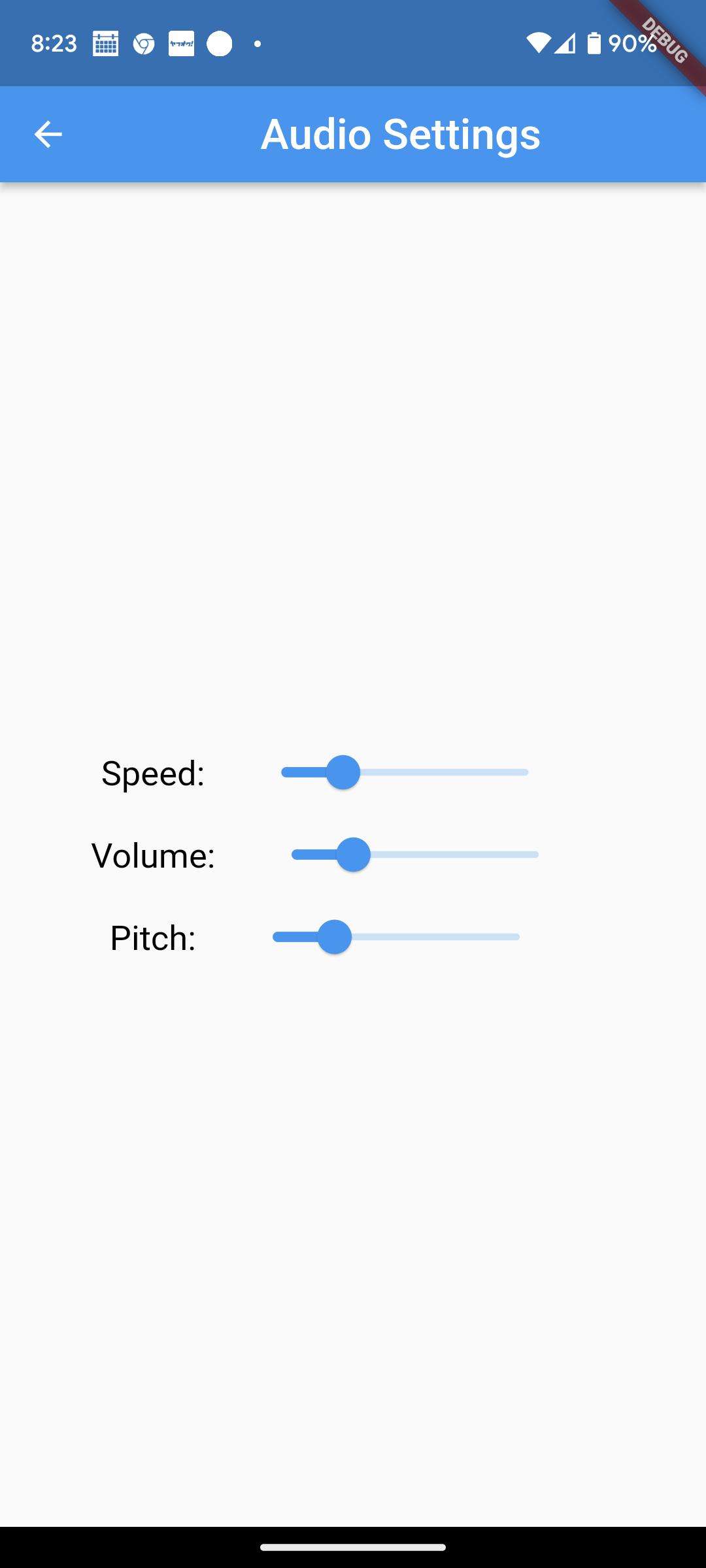706x1568 pixels.
Task: Go back from Audio Settings
Action: point(48,135)
